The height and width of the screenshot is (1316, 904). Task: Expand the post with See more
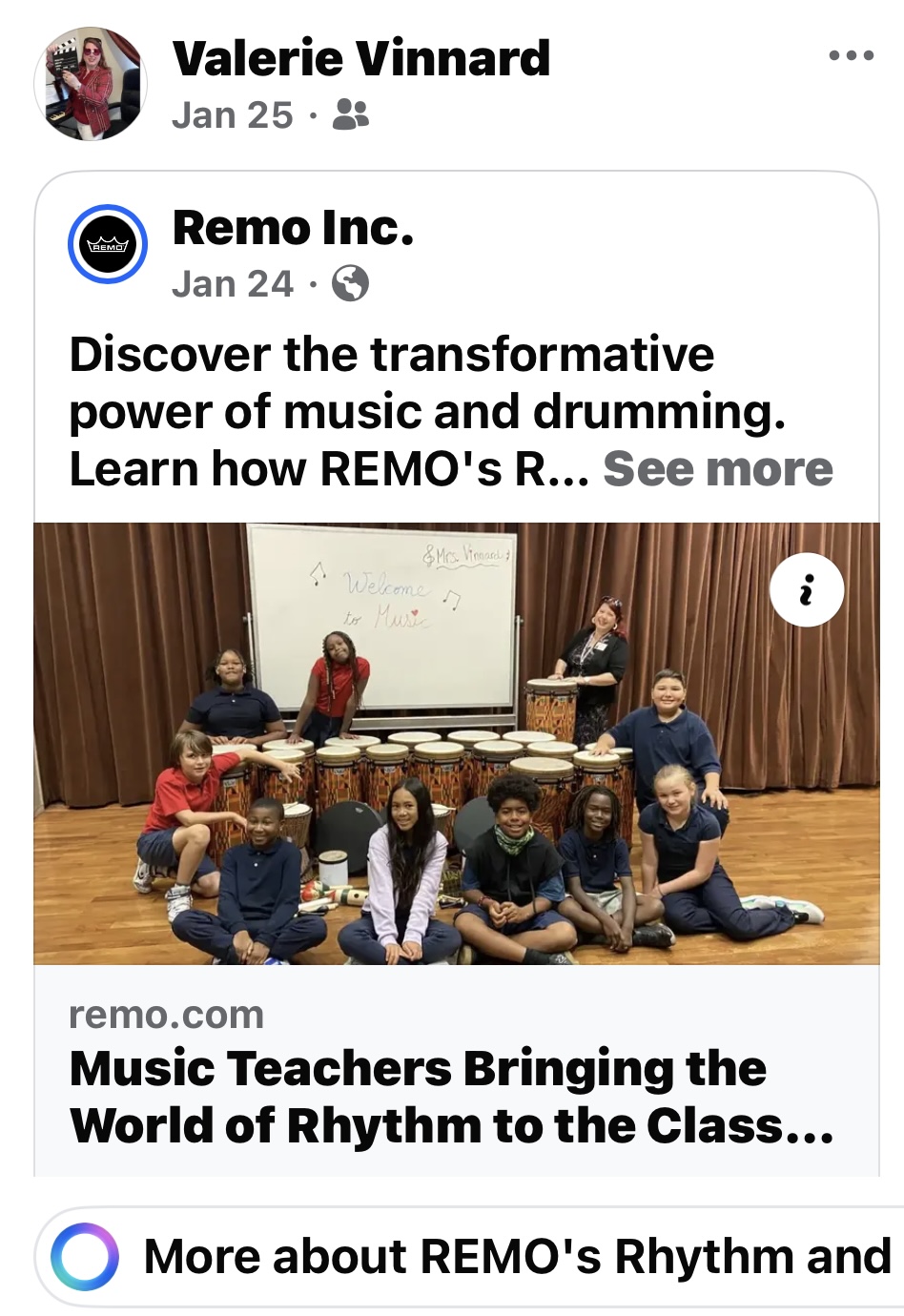tap(718, 469)
